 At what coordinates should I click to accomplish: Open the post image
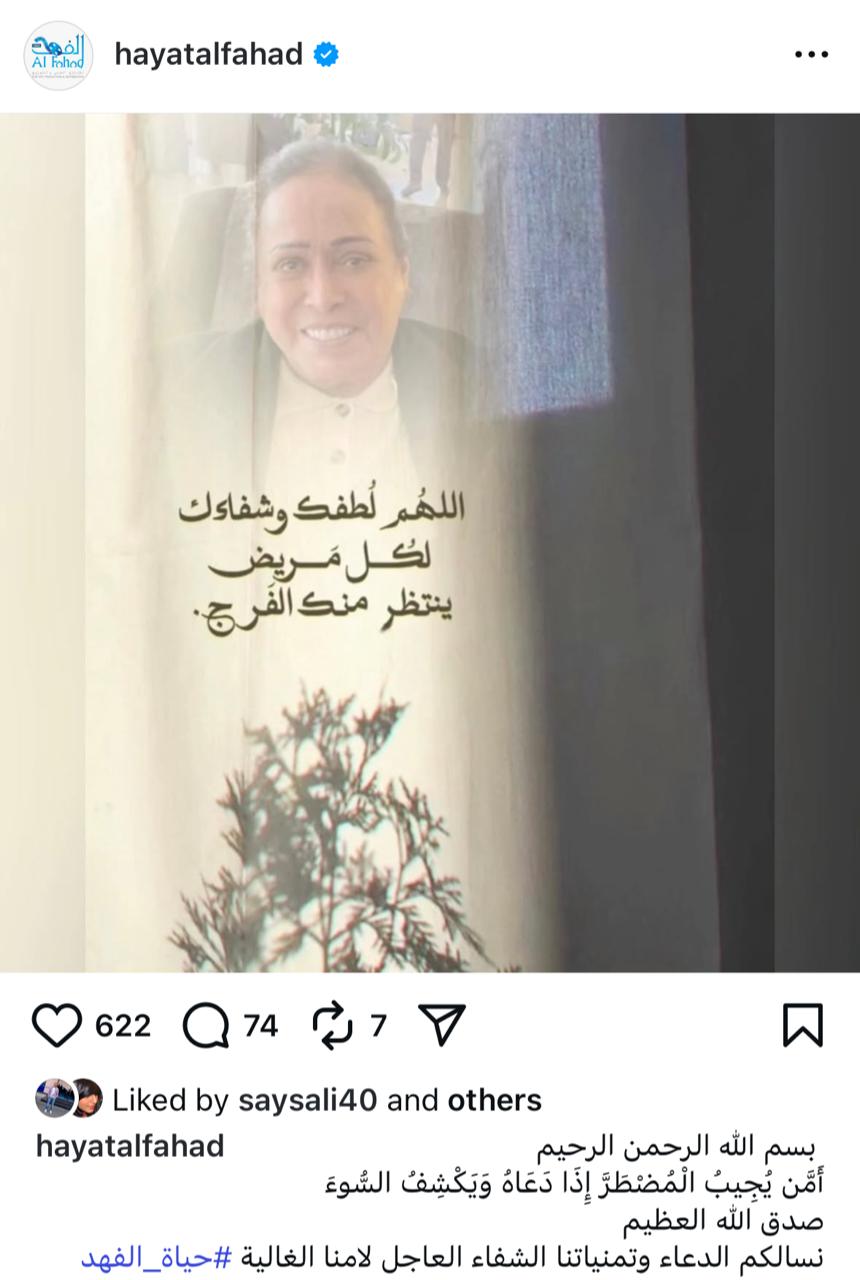click(x=430, y=542)
